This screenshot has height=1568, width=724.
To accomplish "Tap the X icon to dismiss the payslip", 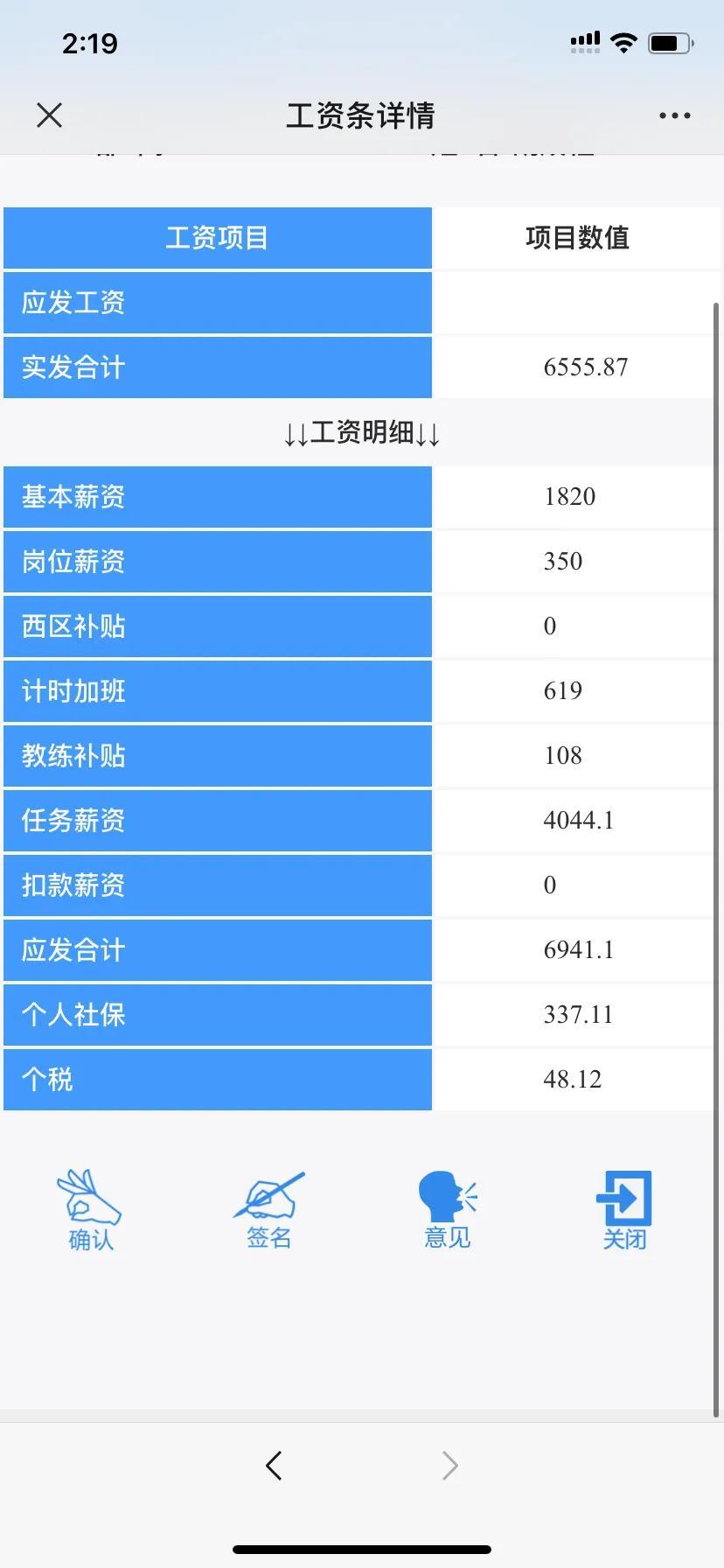I will [x=49, y=115].
